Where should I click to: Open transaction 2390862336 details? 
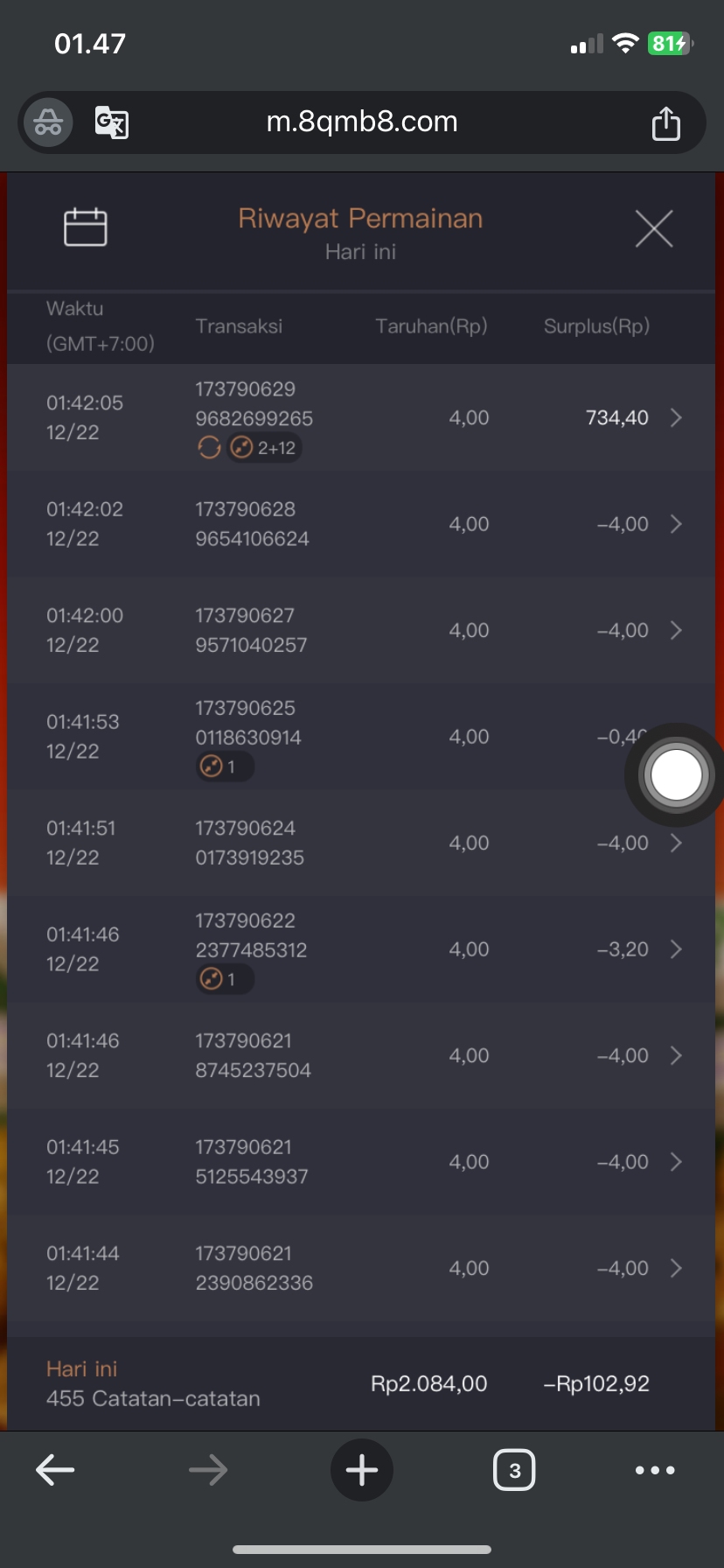click(676, 1269)
